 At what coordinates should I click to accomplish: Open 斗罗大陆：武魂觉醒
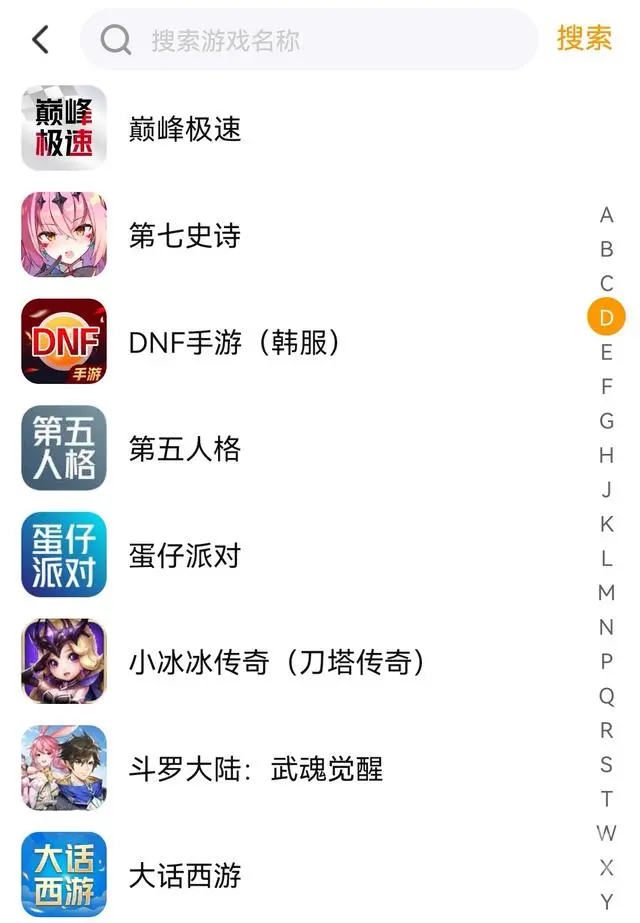(256, 769)
